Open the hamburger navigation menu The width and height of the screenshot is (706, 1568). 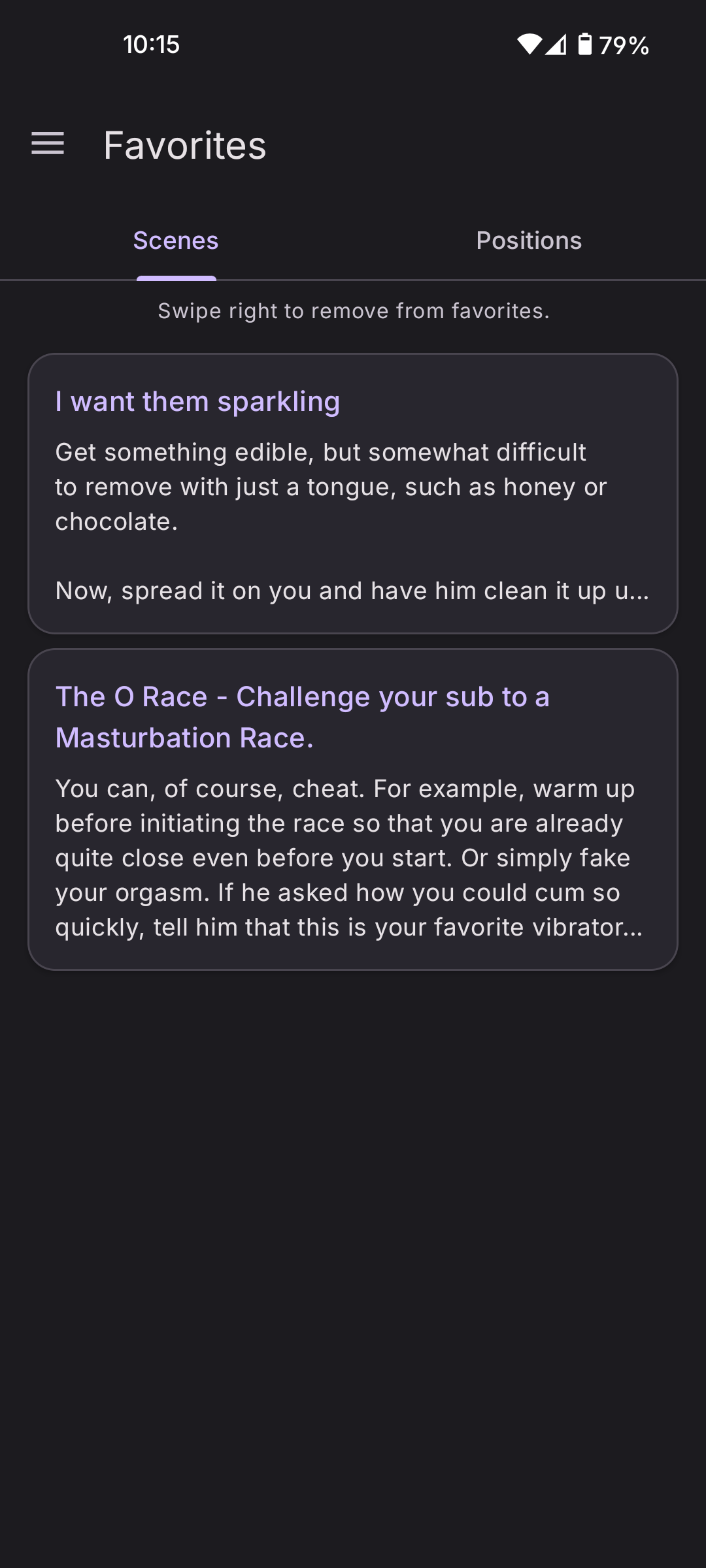coord(48,144)
